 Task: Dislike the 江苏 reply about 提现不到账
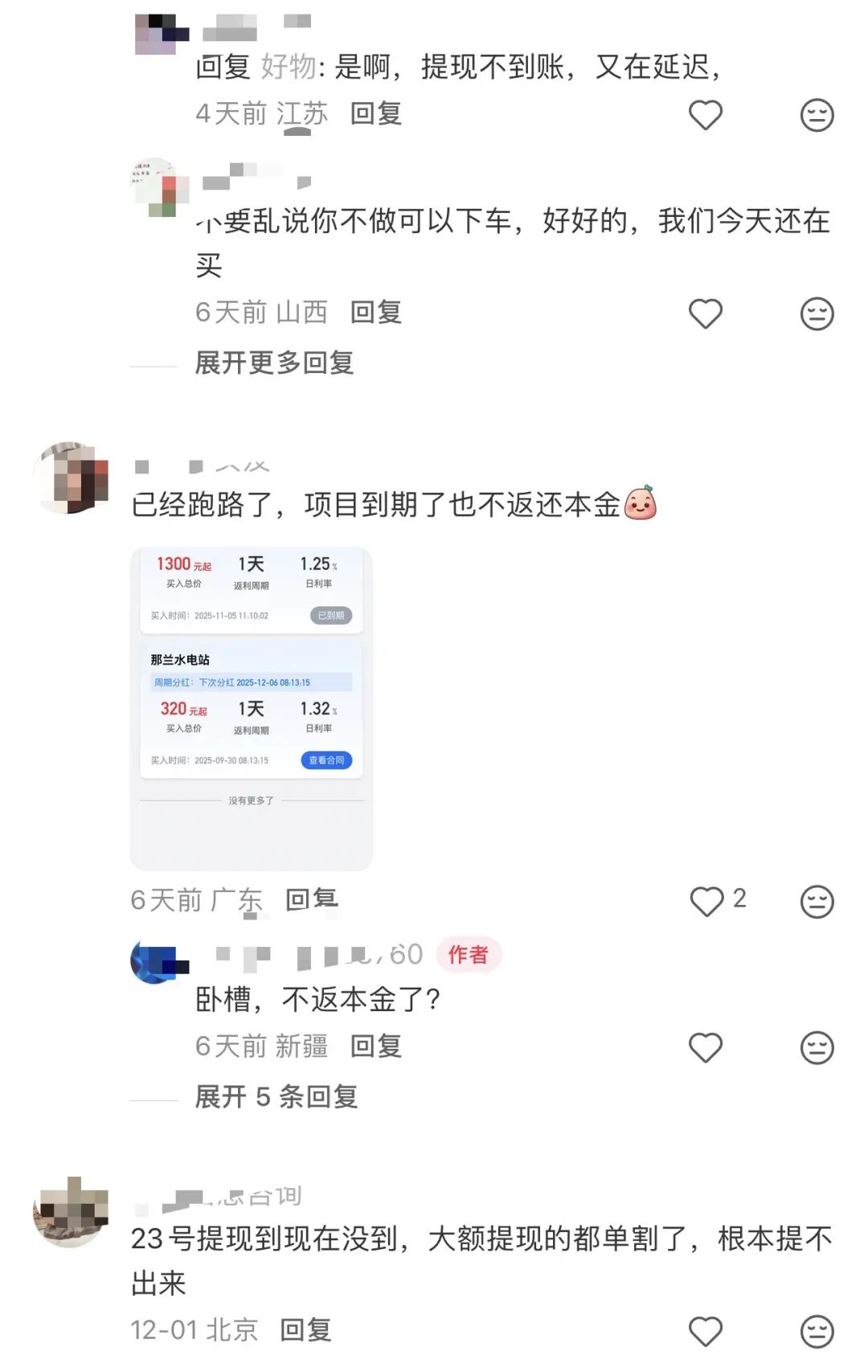tap(817, 115)
